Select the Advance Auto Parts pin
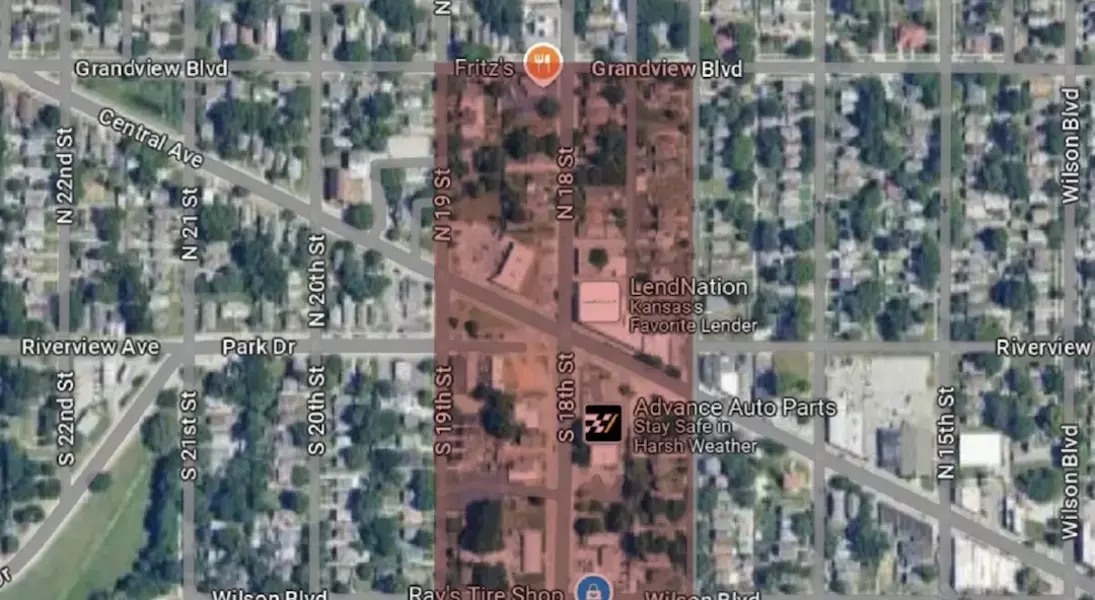The width and height of the screenshot is (1095, 600). pyautogui.click(x=602, y=423)
